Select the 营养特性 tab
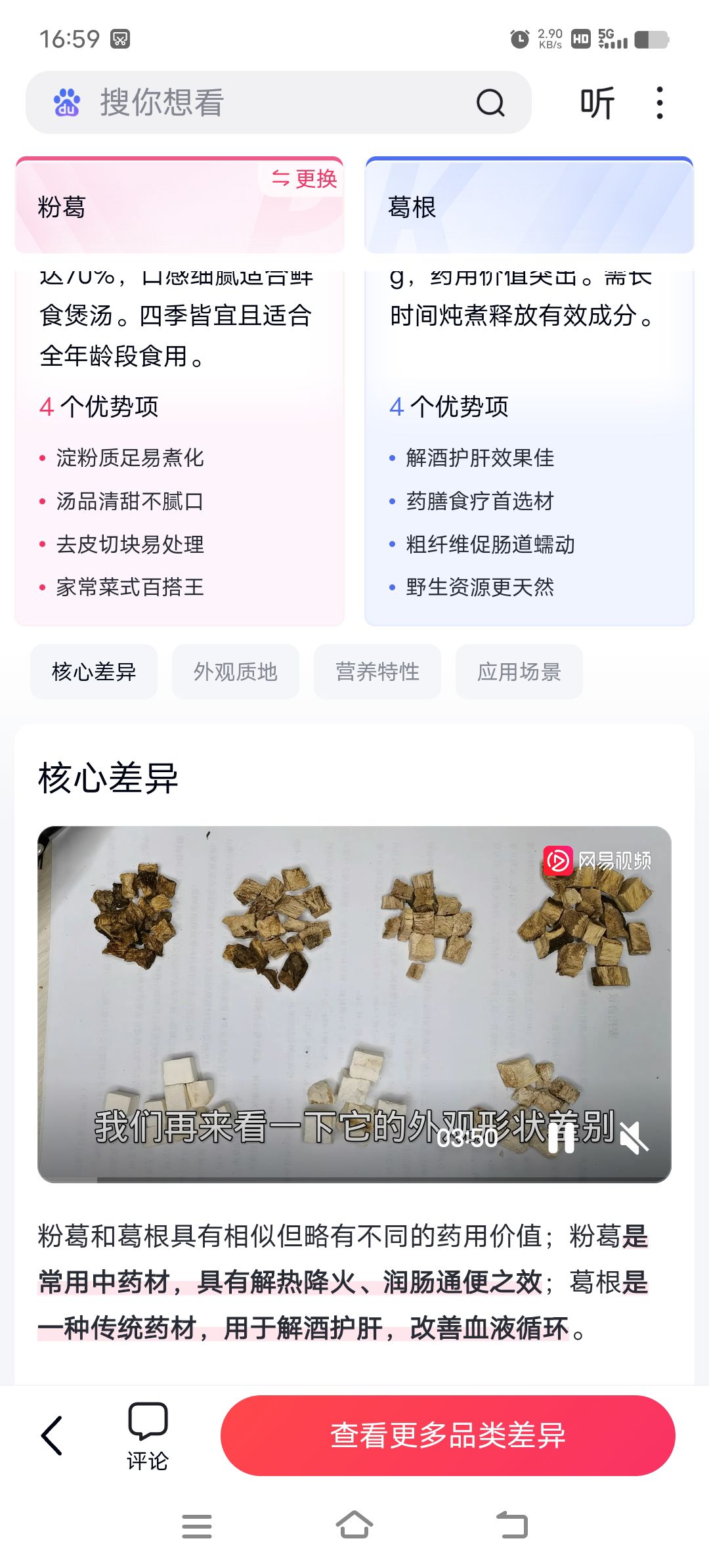709x1568 pixels. (x=377, y=672)
